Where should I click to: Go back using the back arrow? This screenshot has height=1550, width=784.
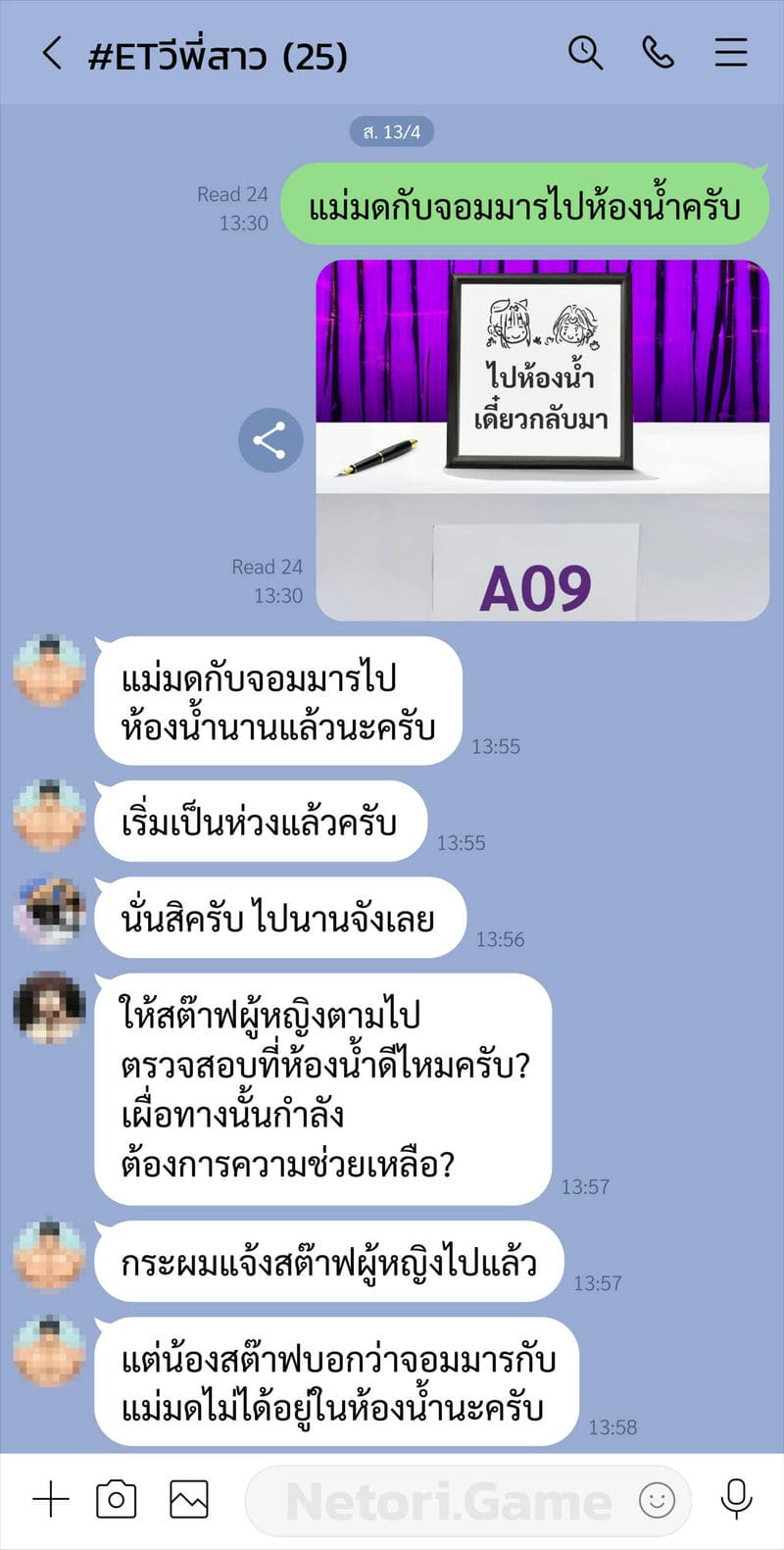[54, 52]
